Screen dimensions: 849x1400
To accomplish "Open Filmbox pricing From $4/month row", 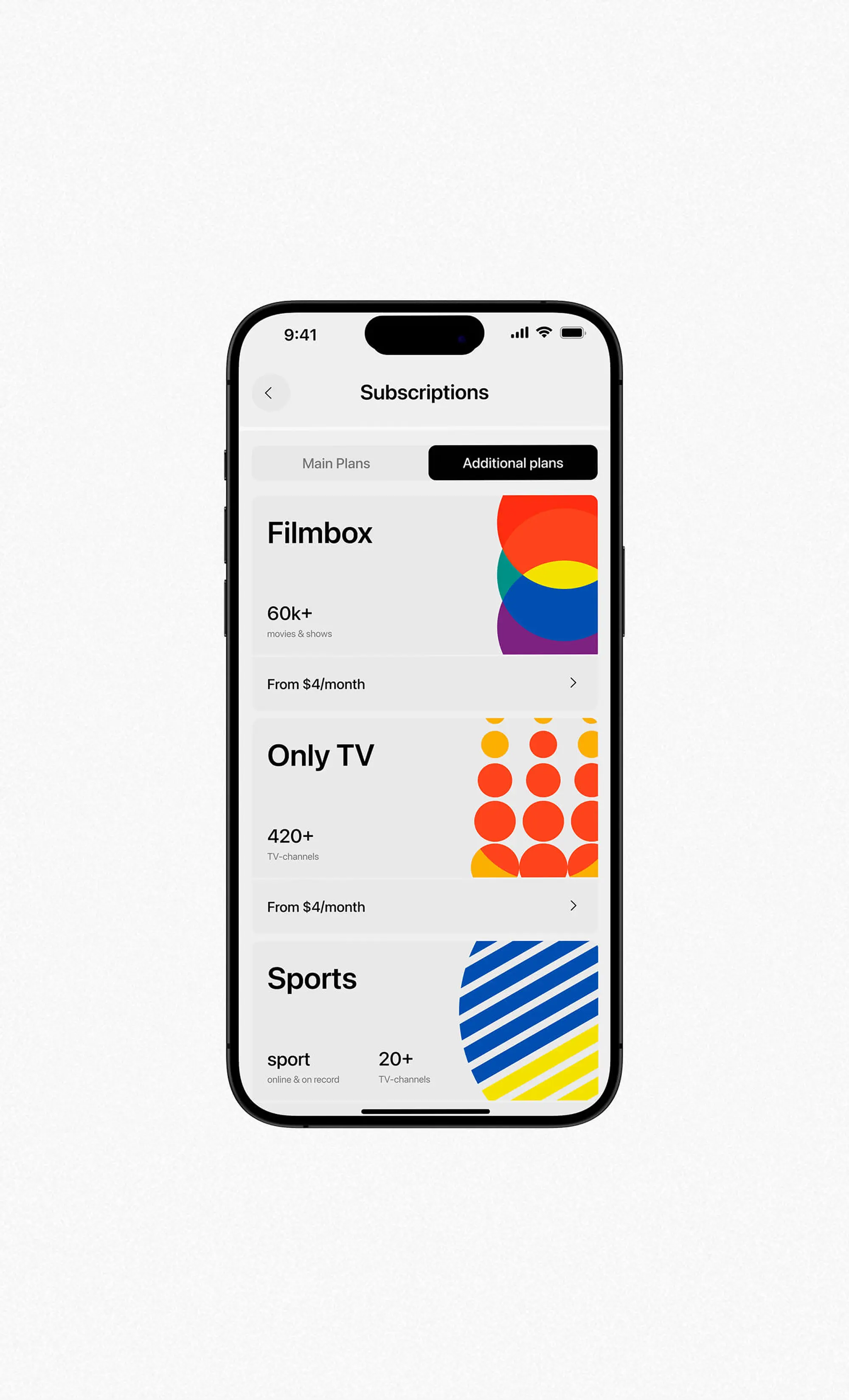I will tap(424, 683).
